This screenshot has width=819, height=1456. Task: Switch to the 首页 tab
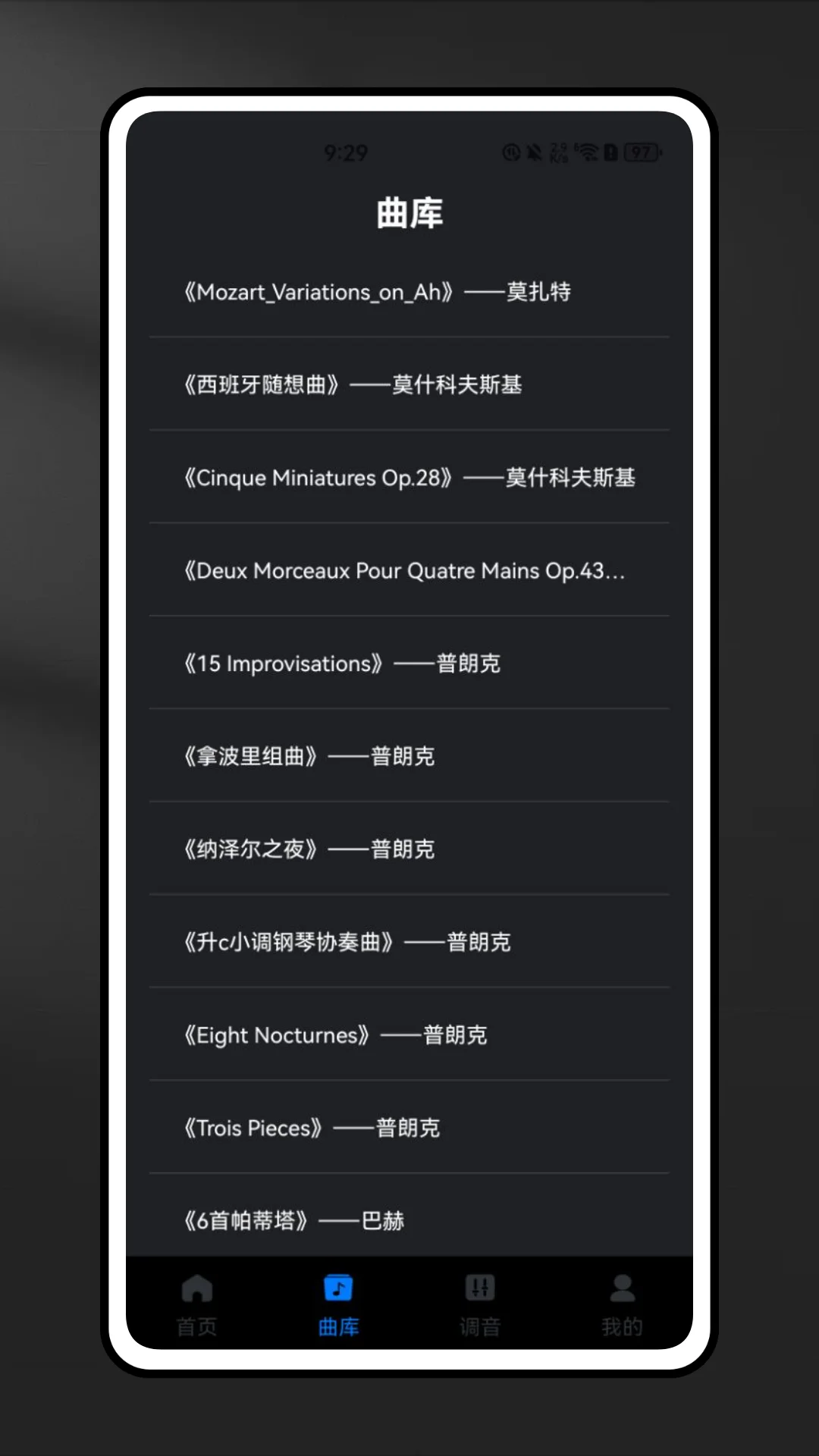196,1327
